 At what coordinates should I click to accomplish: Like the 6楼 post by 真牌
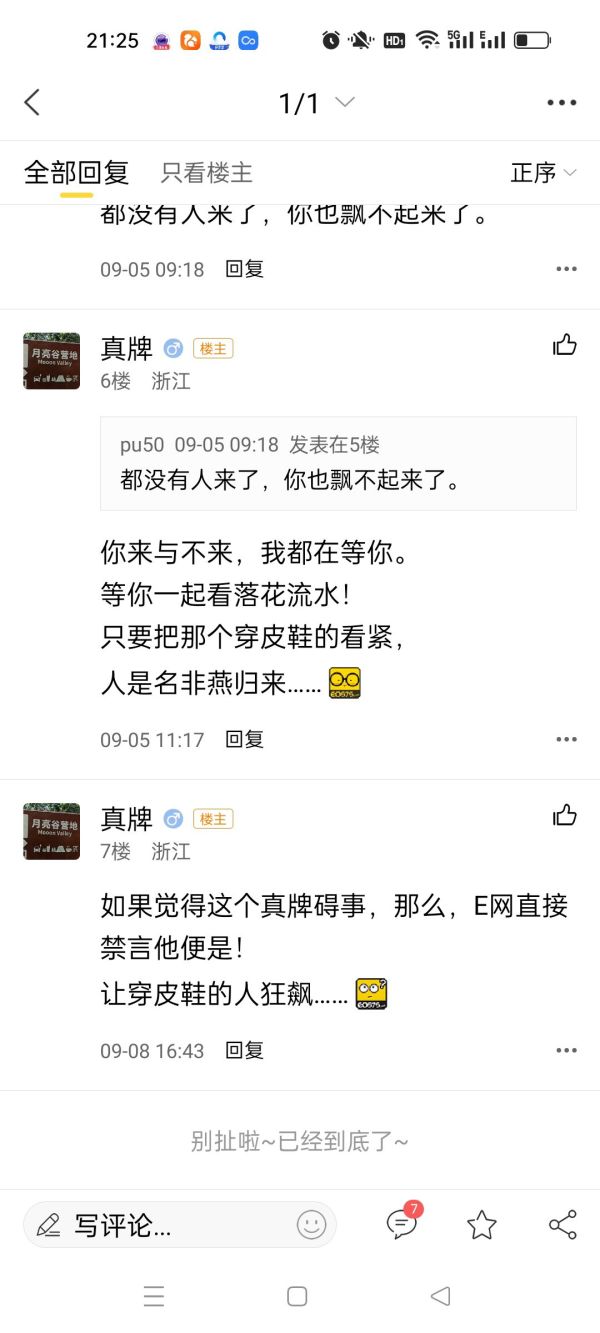click(x=565, y=346)
